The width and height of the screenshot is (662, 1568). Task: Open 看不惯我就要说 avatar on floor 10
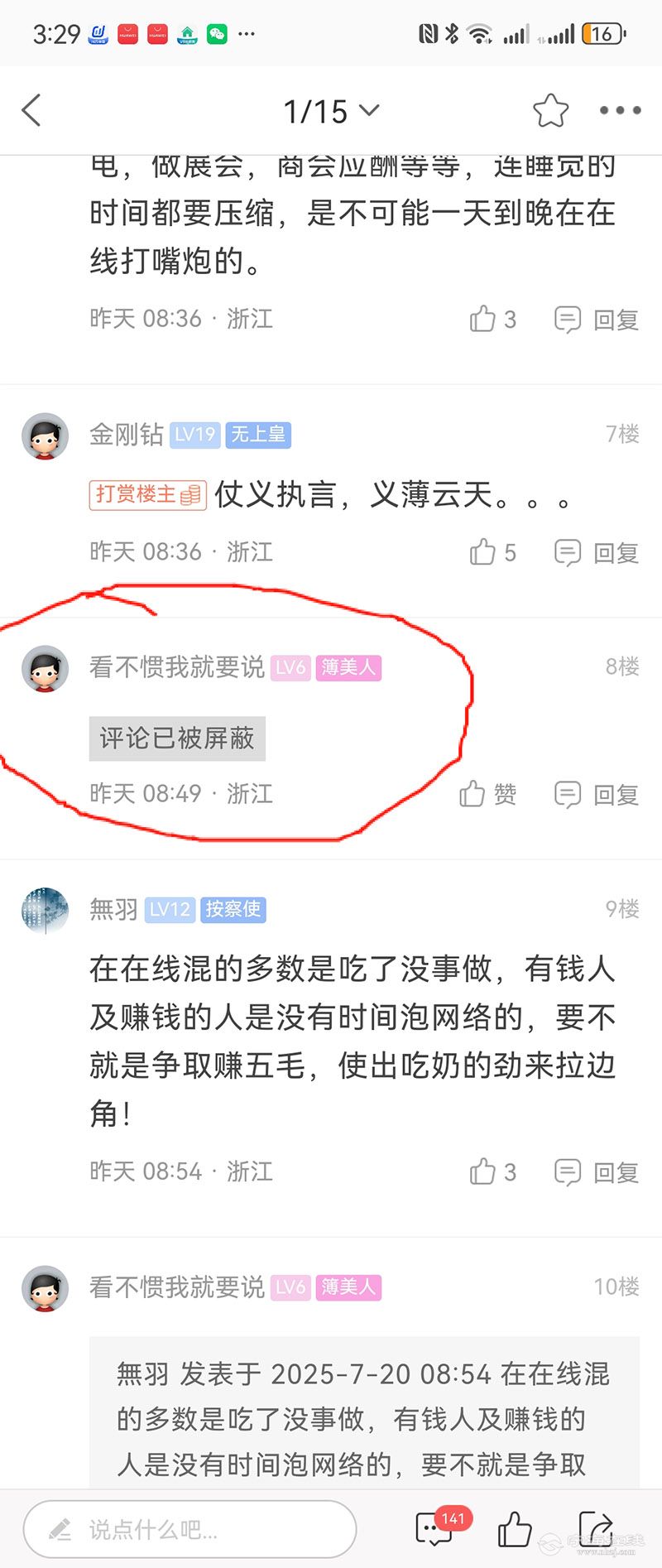pos(45,1288)
